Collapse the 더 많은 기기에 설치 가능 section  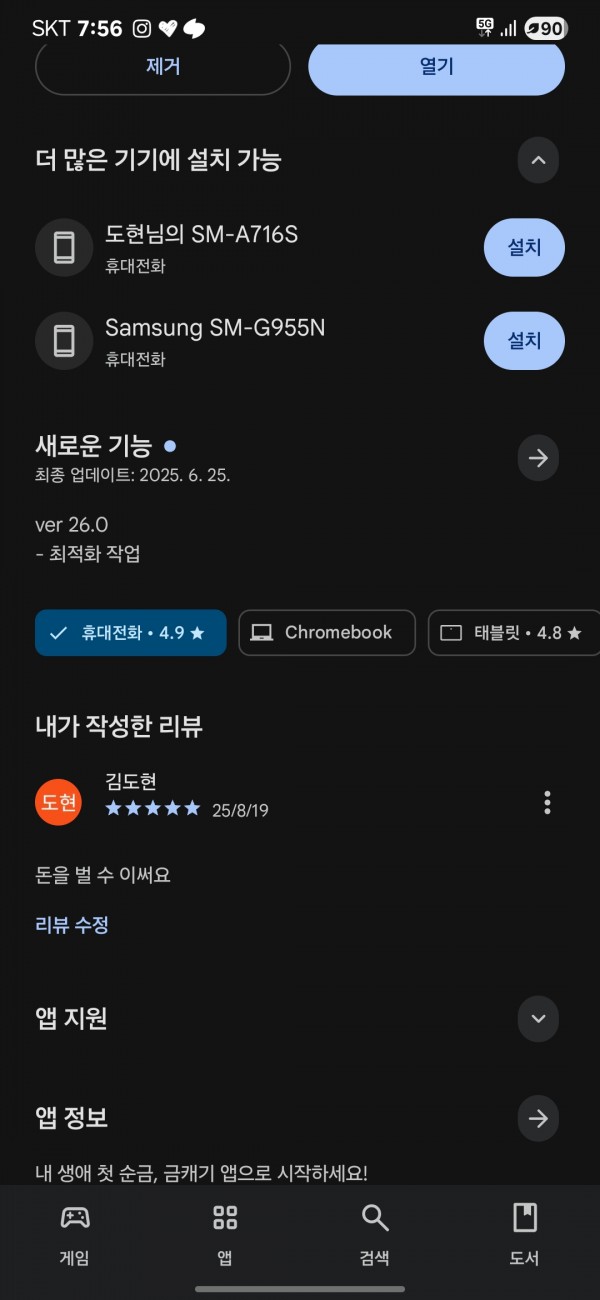coord(538,160)
